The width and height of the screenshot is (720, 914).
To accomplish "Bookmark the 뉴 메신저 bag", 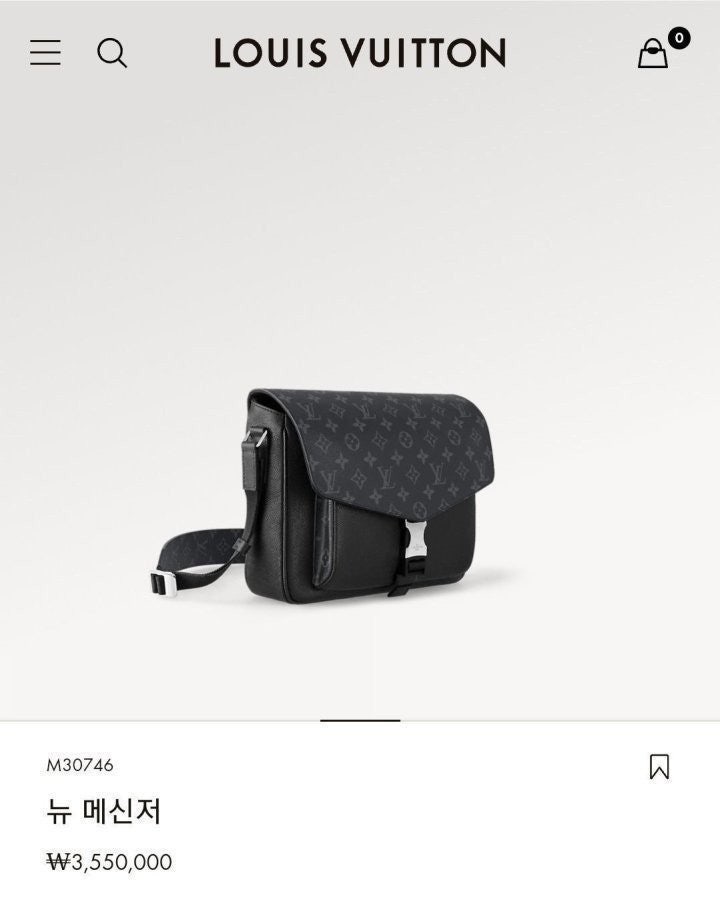I will (659, 767).
